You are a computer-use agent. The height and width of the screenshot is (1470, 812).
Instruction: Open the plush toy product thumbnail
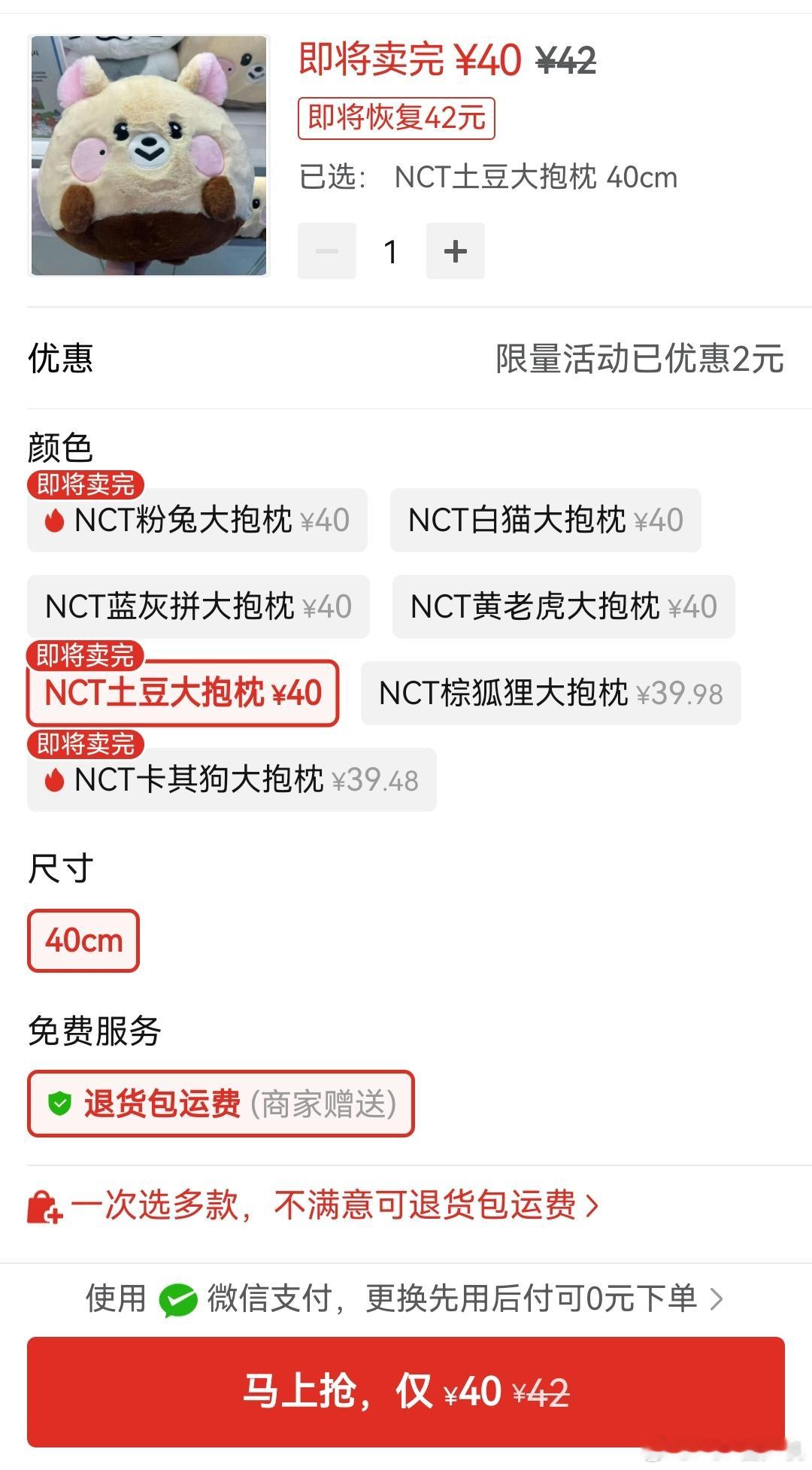coord(148,156)
